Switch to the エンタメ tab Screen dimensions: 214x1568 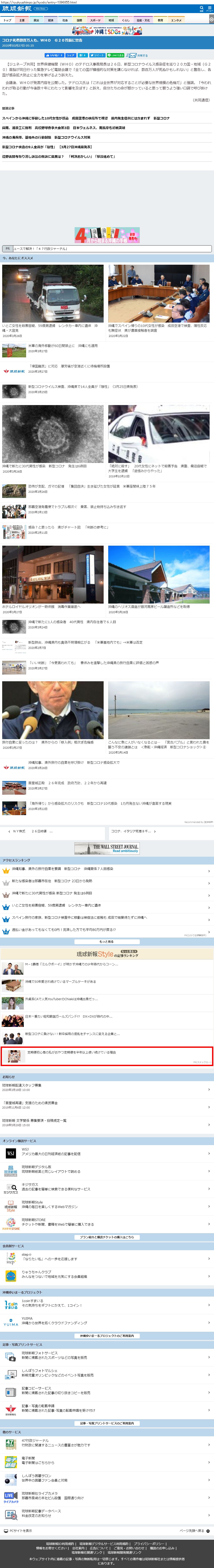[x=176, y=20]
